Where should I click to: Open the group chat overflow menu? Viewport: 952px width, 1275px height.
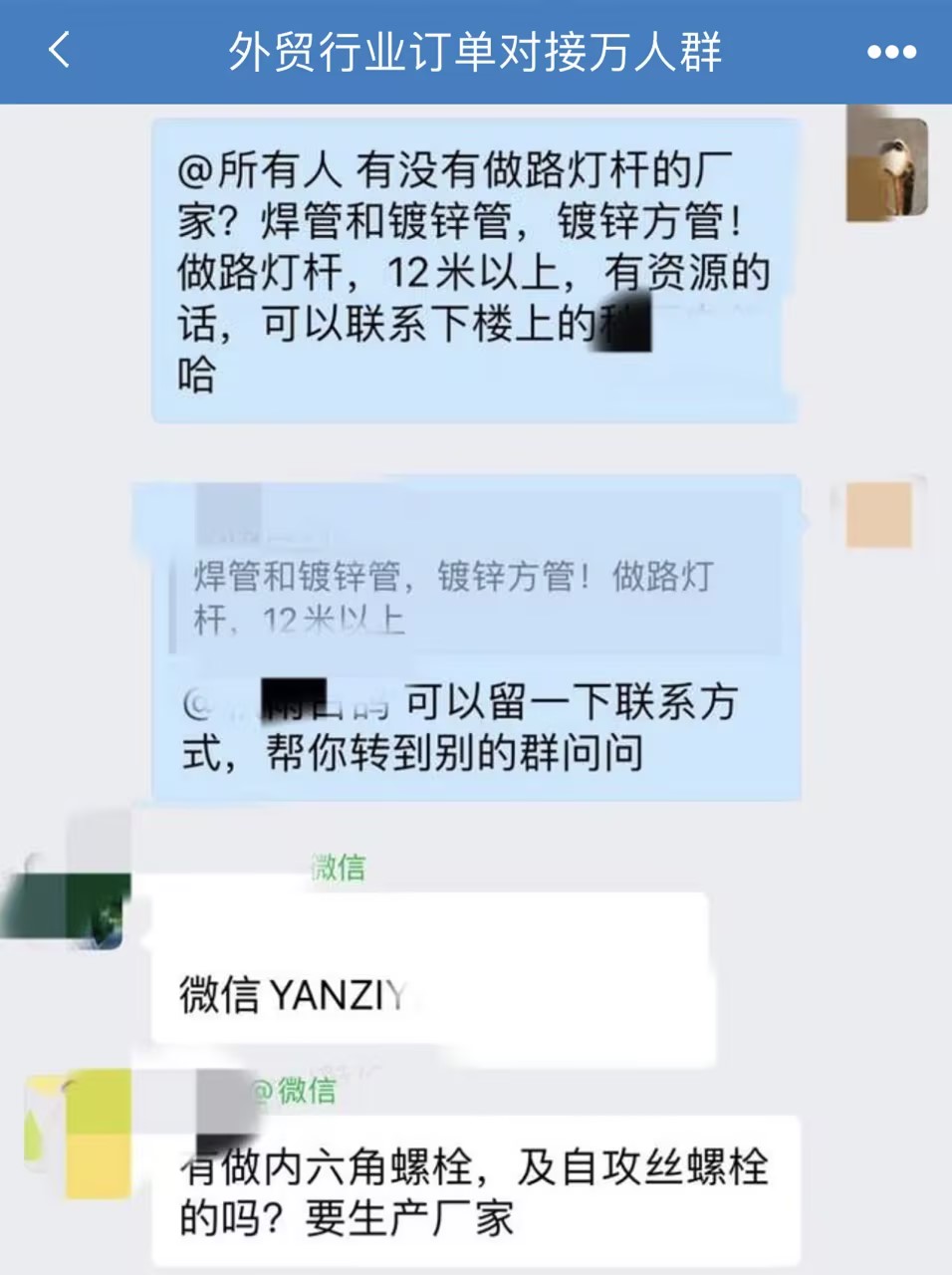pyautogui.click(x=891, y=52)
